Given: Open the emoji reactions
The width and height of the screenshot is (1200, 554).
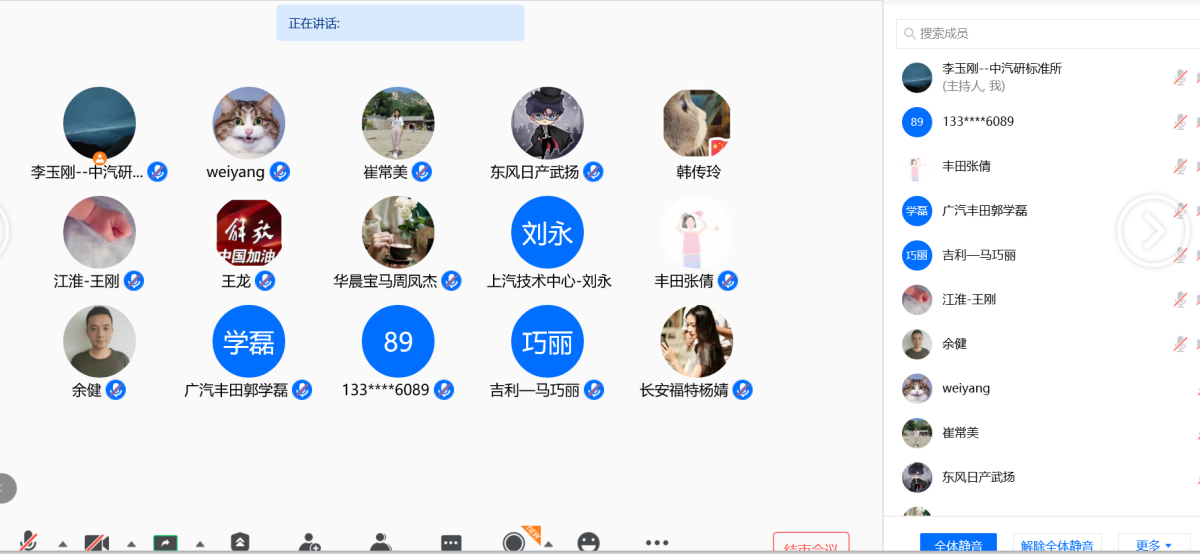Looking at the screenshot, I should pyautogui.click(x=588, y=542).
